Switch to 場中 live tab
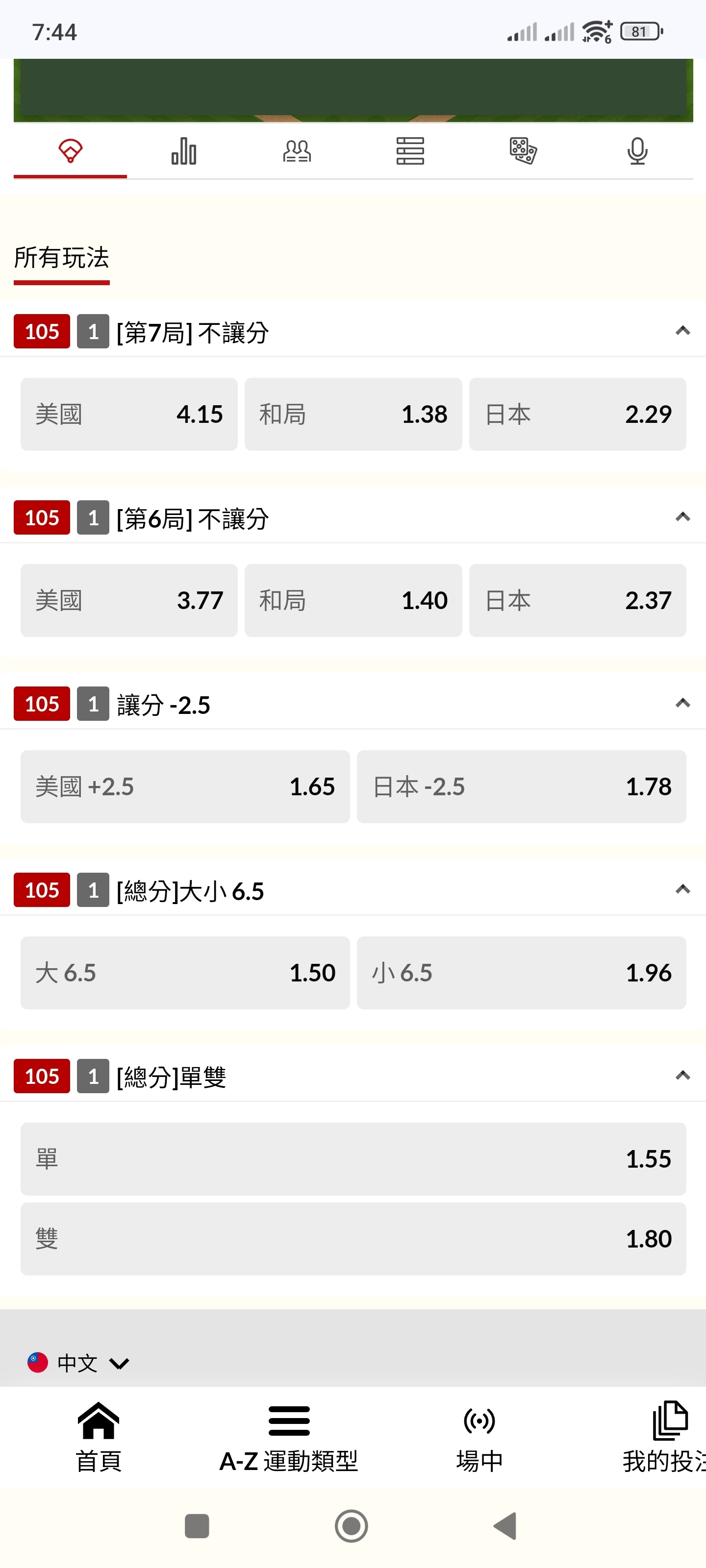706x1568 pixels. pyautogui.click(x=479, y=1437)
